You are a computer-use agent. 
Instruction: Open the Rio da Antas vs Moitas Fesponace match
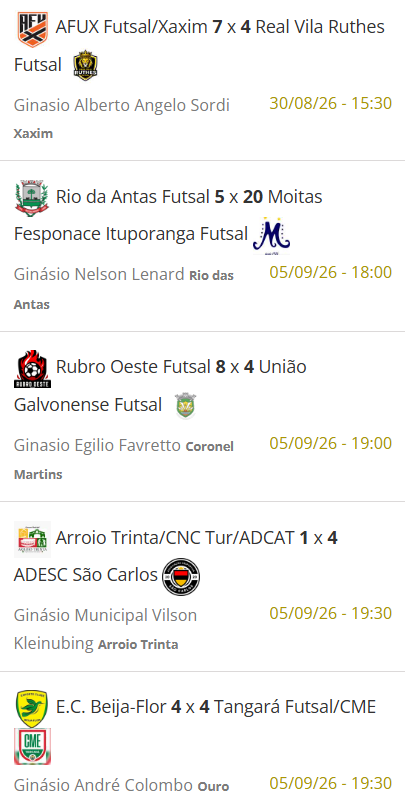[x=202, y=246]
